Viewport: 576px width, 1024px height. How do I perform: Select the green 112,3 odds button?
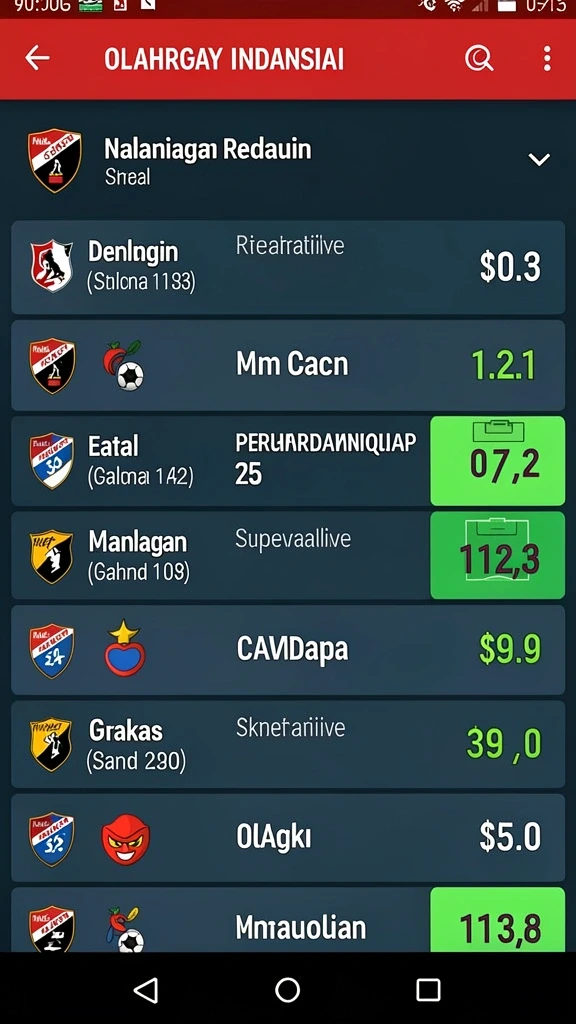498,555
